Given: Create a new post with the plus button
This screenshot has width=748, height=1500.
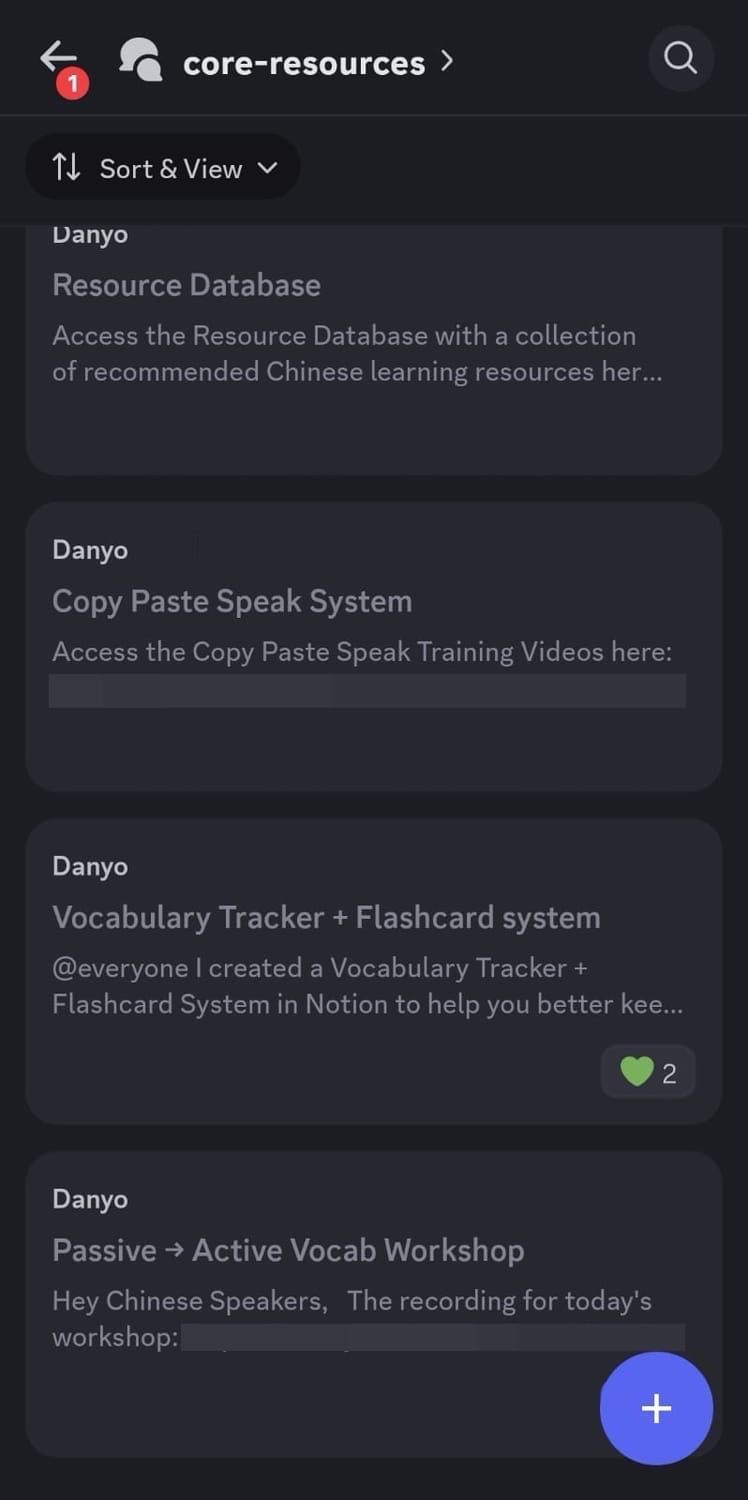Looking at the screenshot, I should tap(656, 1408).
